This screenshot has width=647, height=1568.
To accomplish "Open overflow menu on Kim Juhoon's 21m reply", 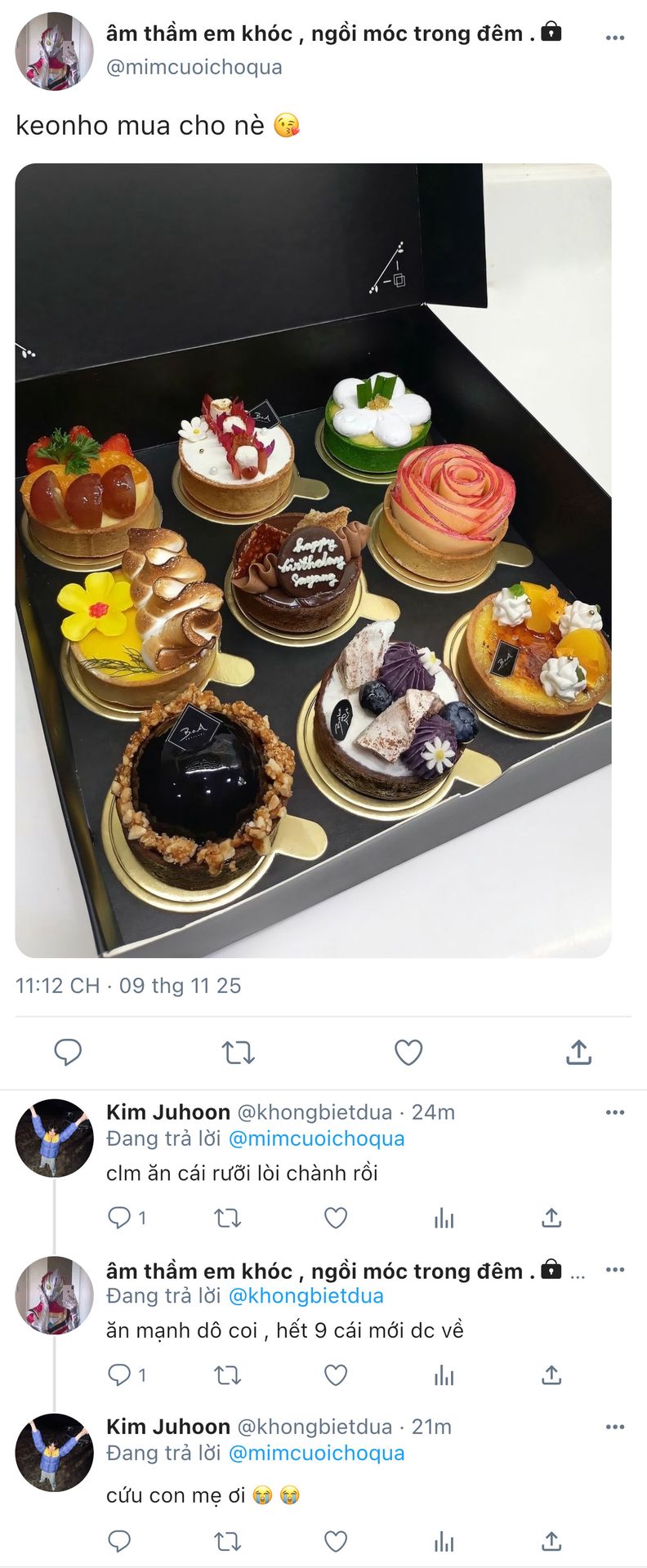I will tap(614, 1427).
